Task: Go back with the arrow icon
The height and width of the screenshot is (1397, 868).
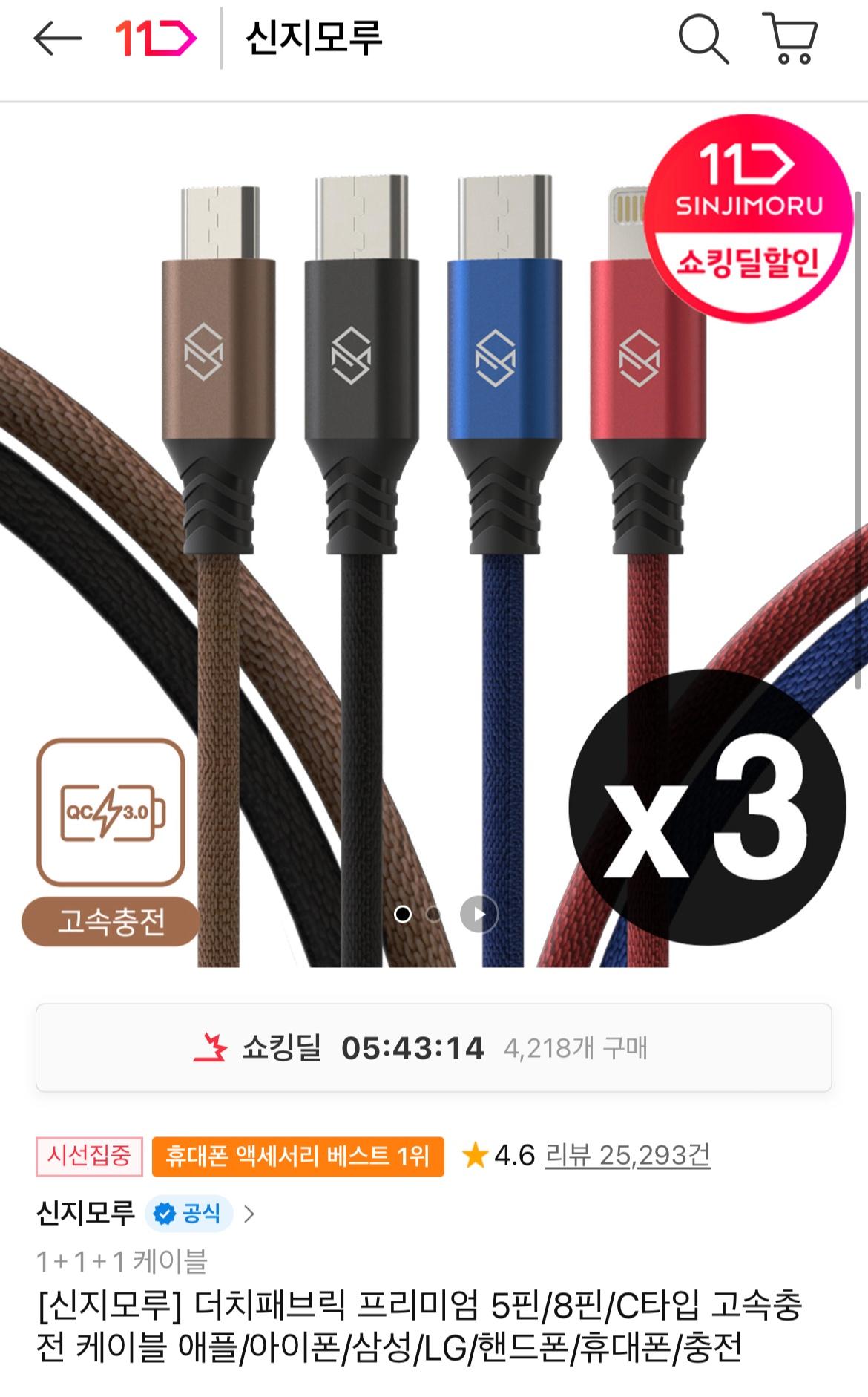Action: coord(57,39)
